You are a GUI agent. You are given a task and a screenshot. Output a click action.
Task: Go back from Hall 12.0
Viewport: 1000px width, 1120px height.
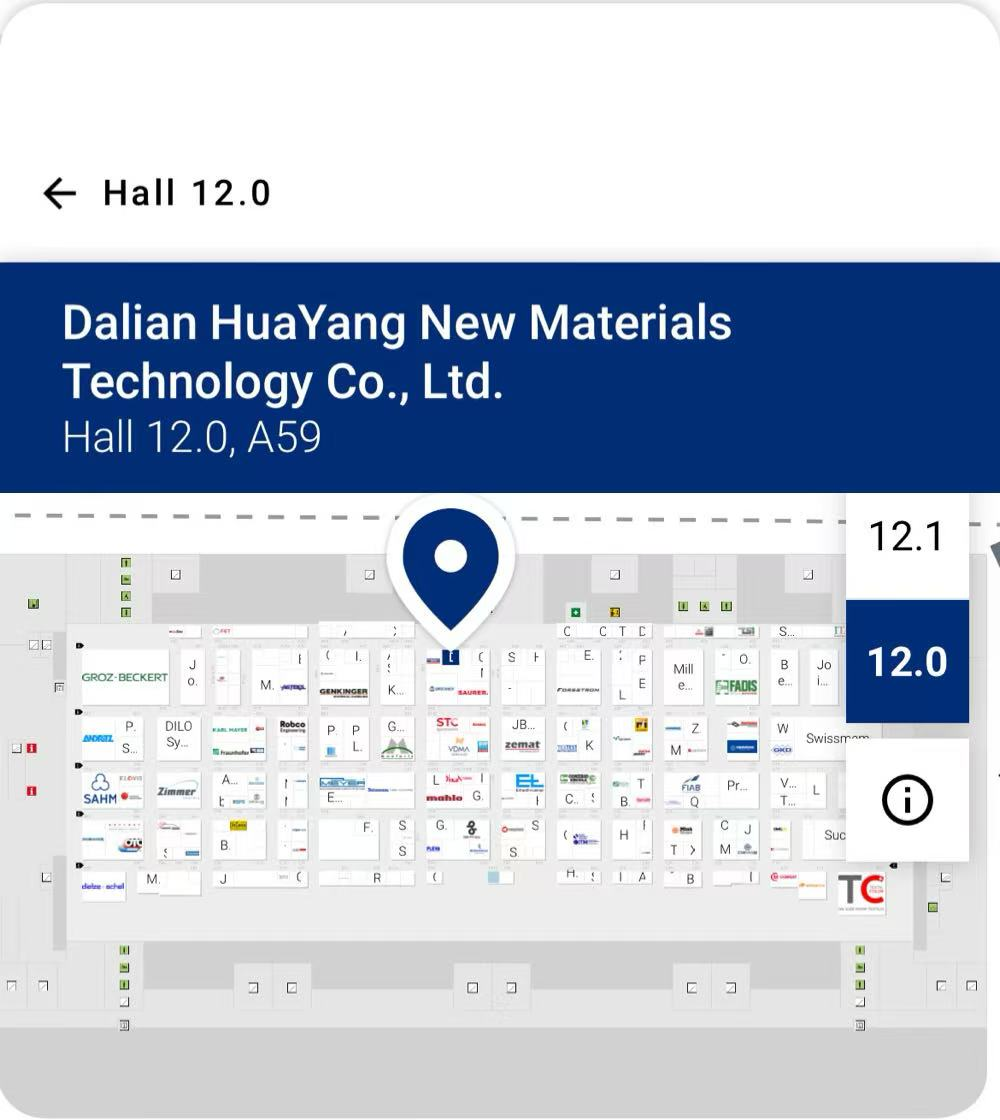click(60, 193)
